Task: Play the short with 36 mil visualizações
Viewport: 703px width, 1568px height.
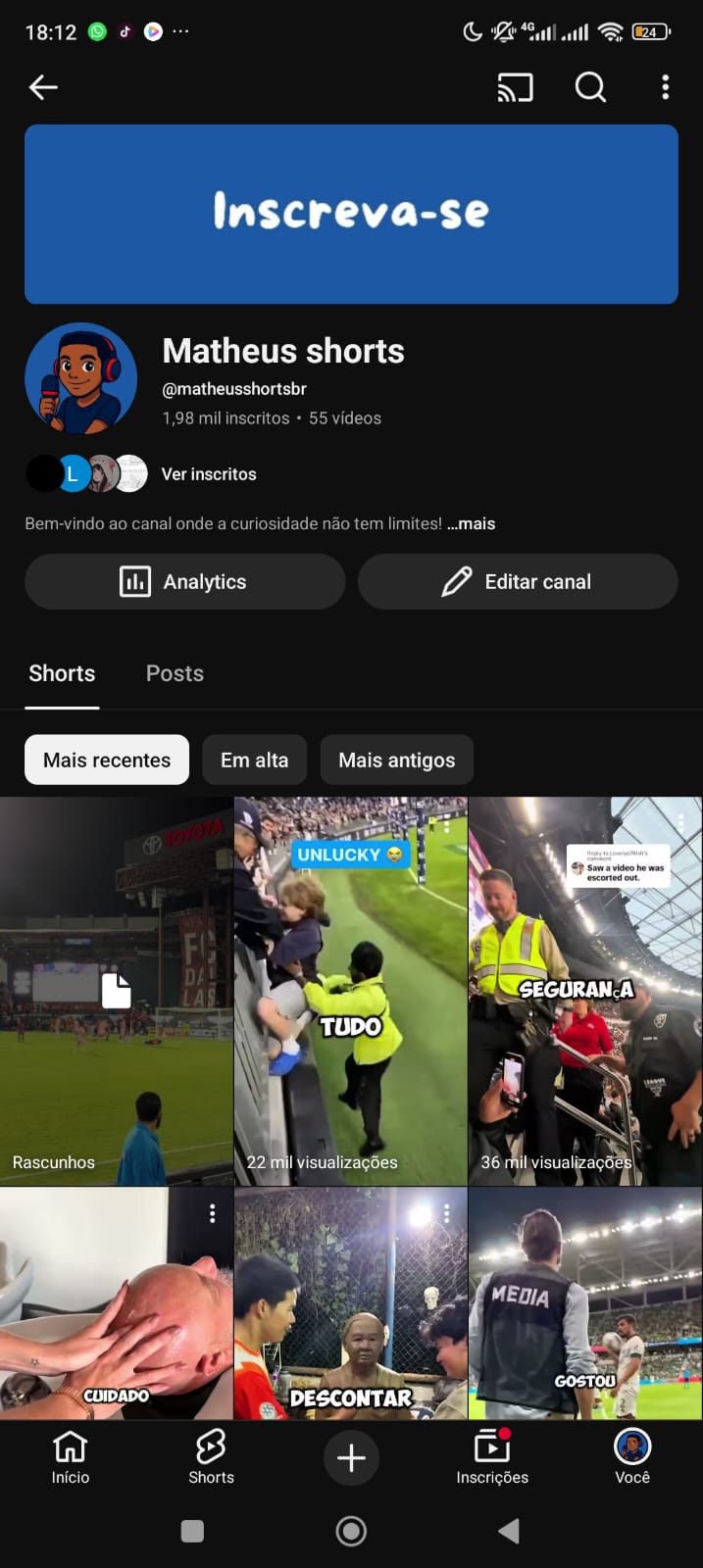Action: [x=584, y=990]
